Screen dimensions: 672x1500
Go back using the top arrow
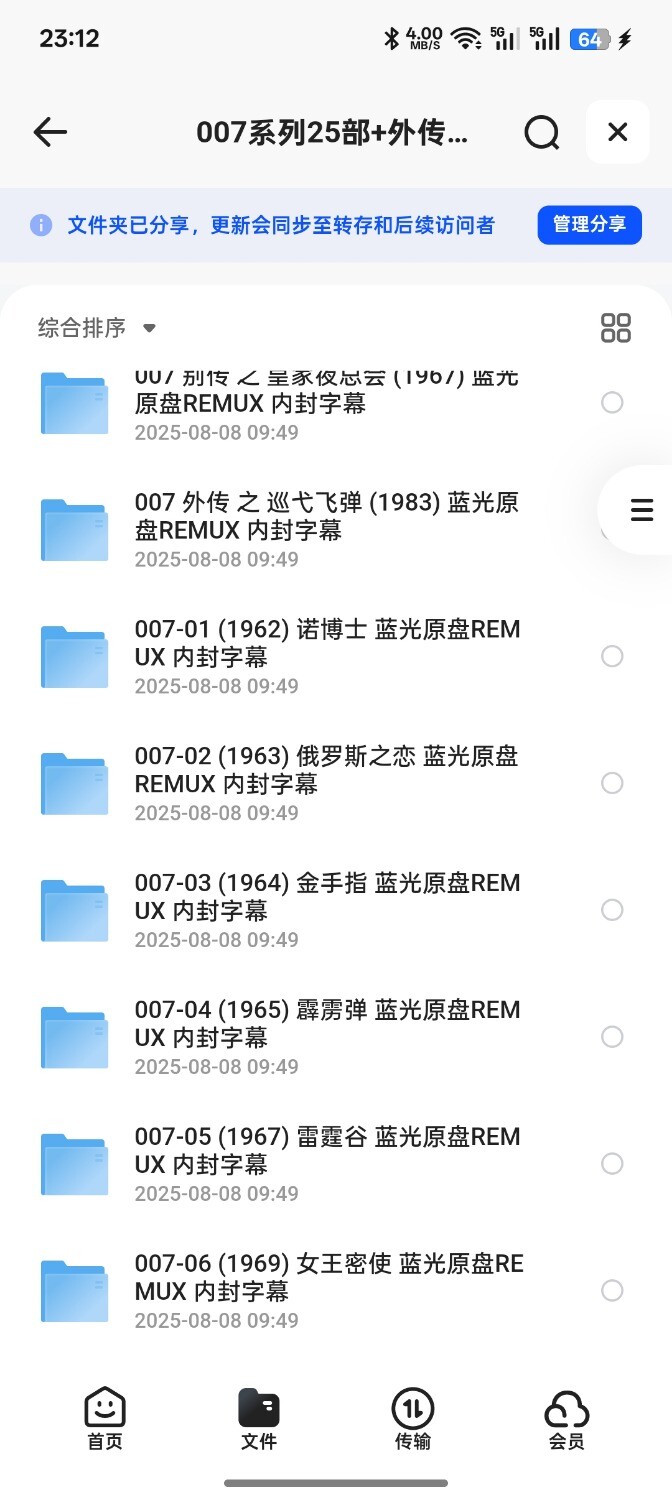click(50, 132)
